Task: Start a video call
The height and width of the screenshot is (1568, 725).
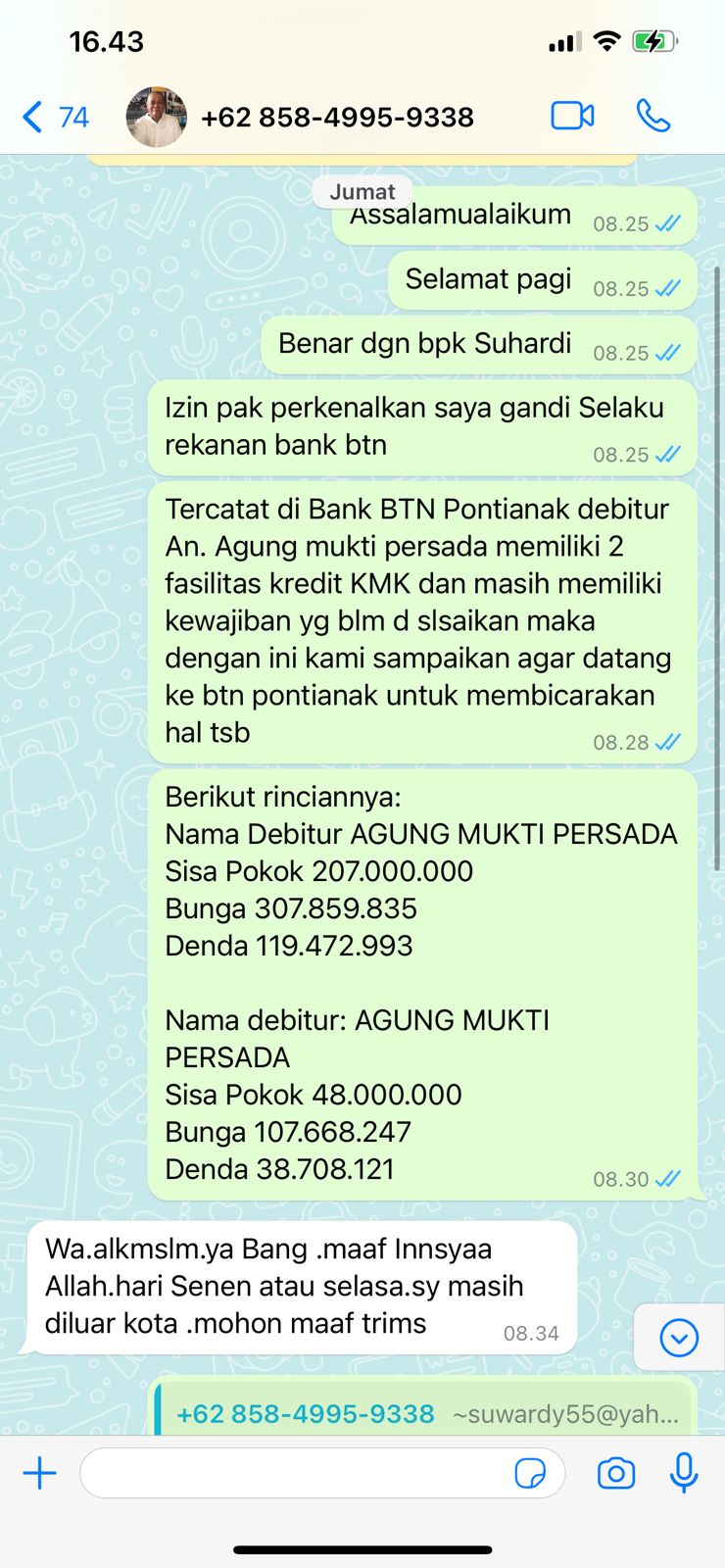Action: [x=572, y=116]
